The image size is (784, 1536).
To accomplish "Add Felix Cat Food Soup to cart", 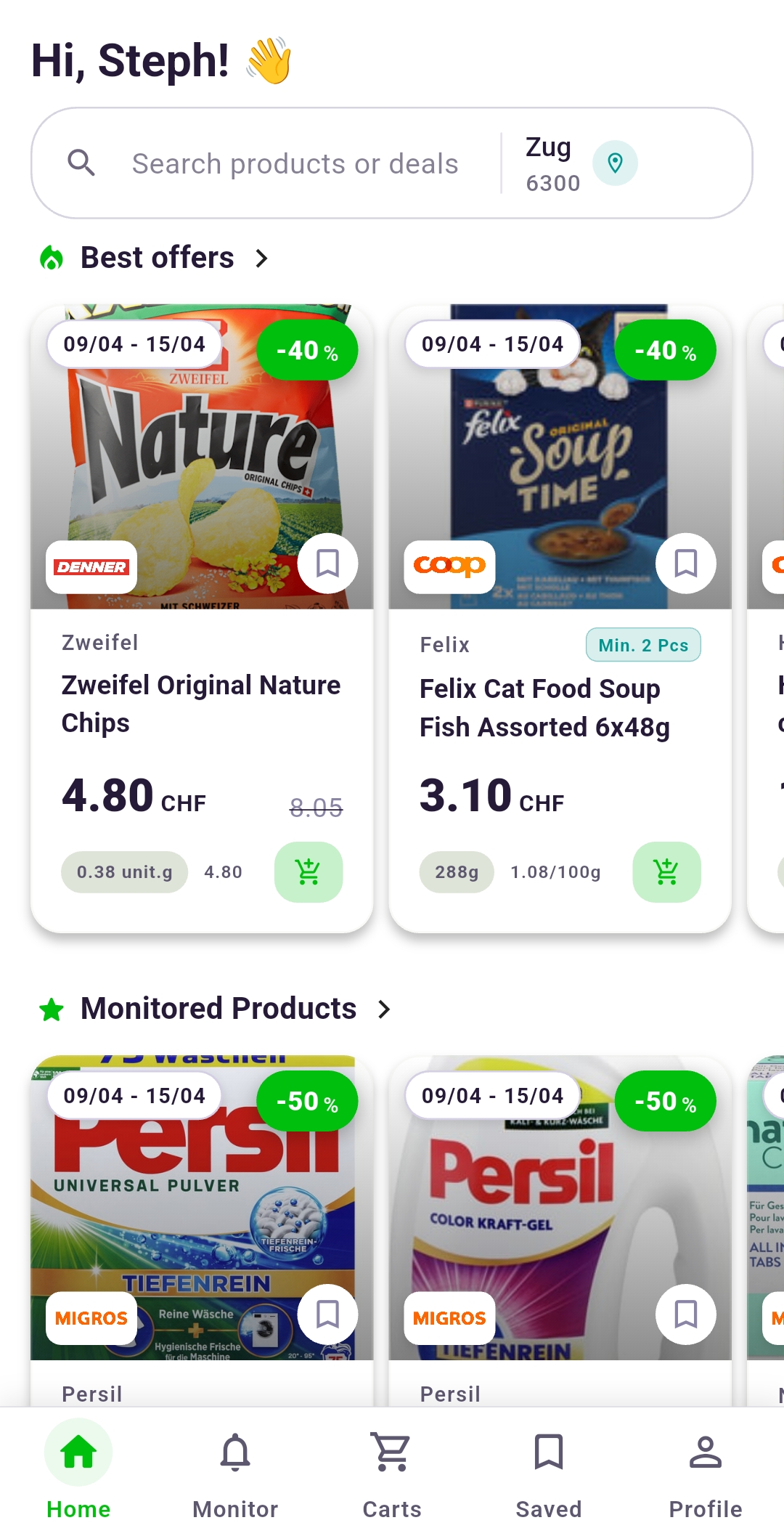I will point(666,872).
